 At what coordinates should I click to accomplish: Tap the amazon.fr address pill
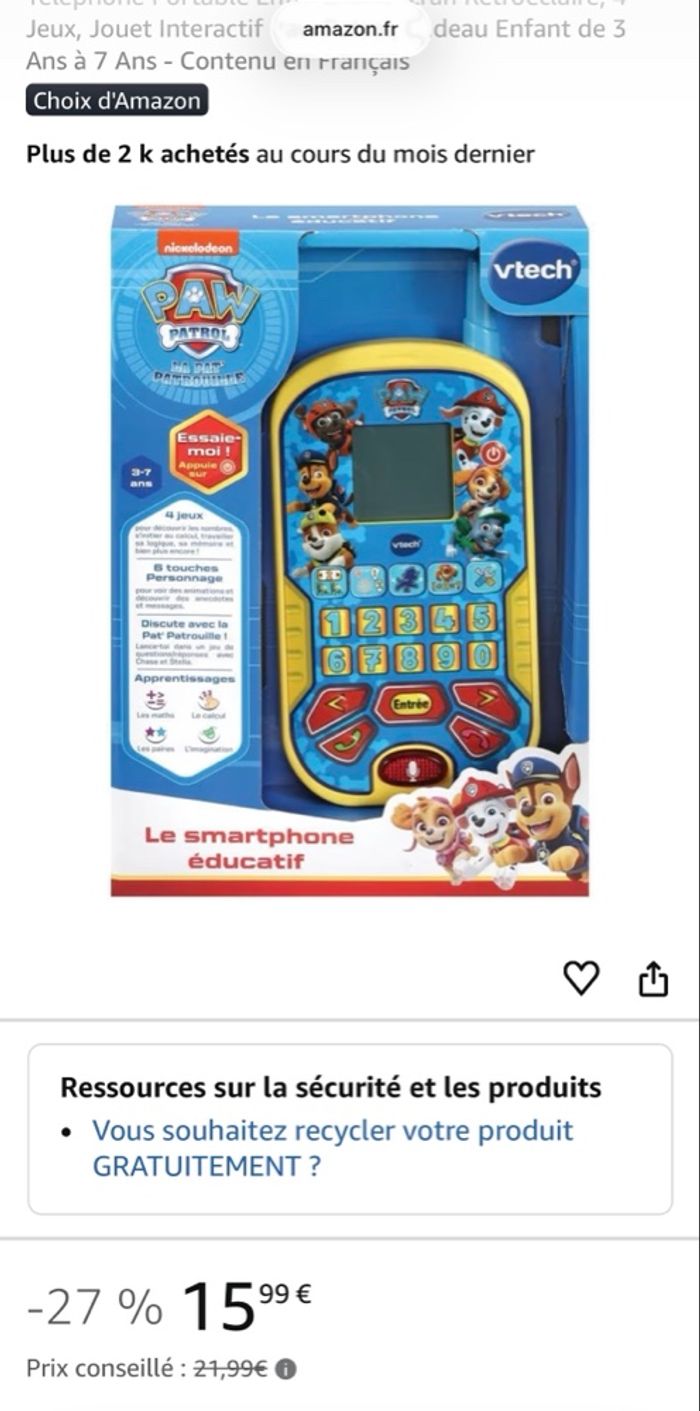(349, 29)
